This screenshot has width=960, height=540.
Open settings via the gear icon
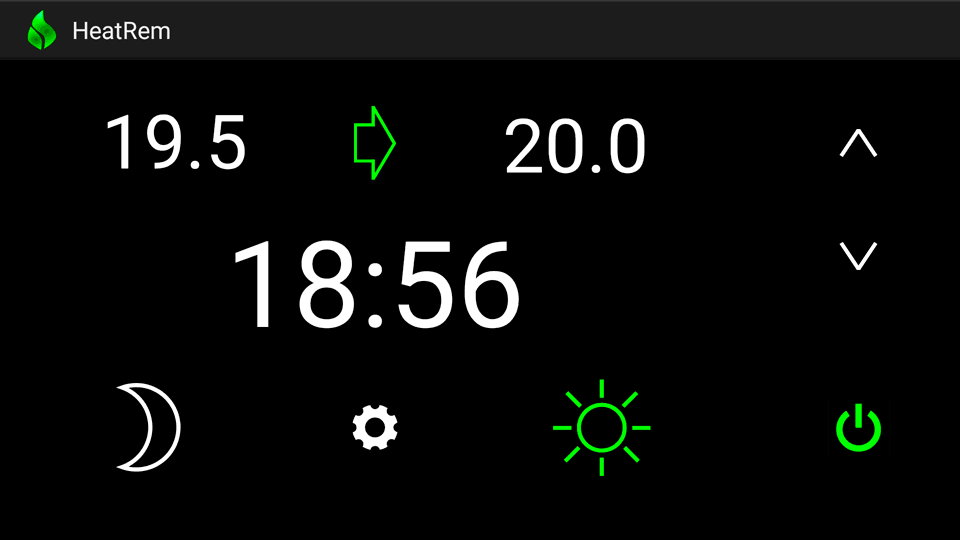[375, 427]
